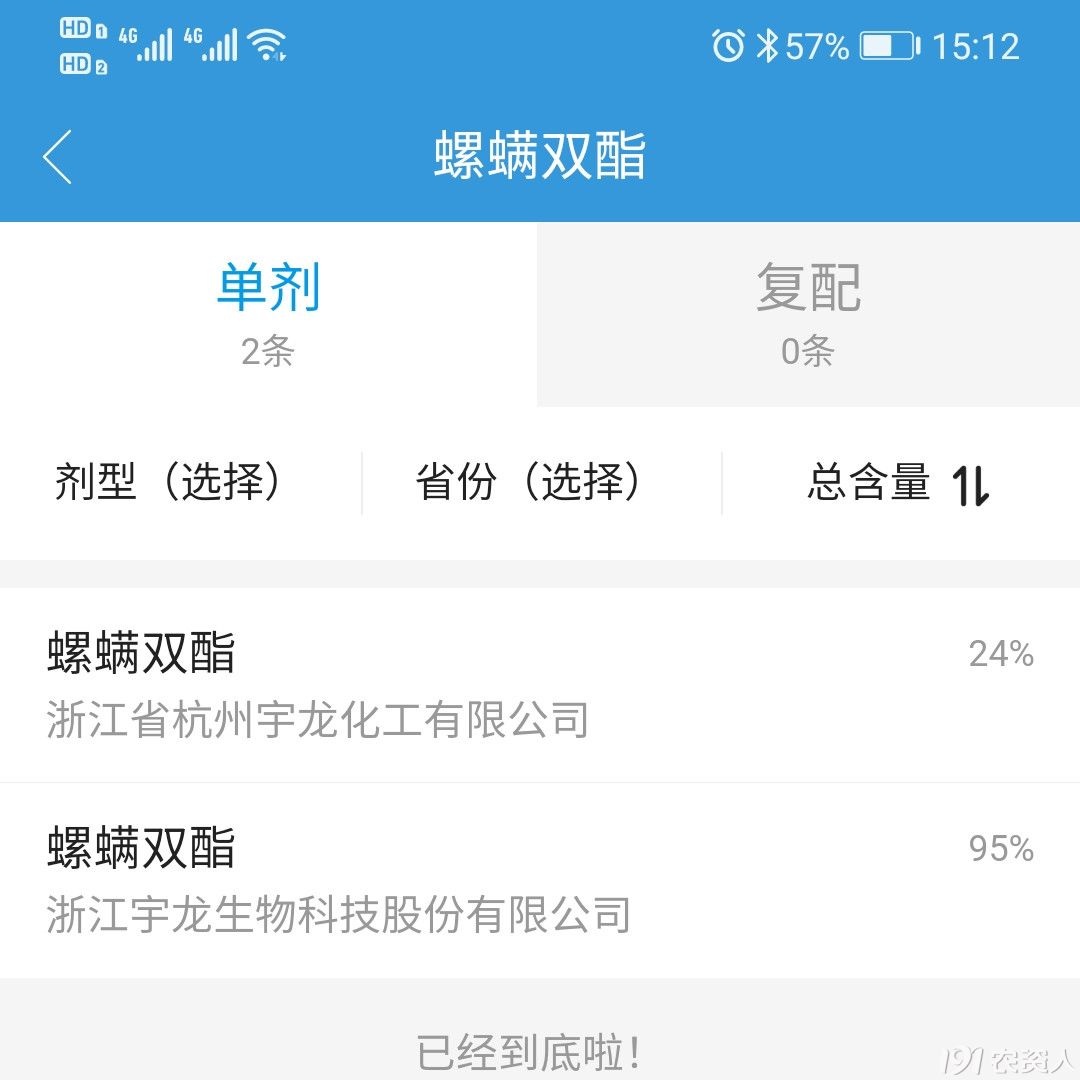Switch to the 单剂 tab
This screenshot has width=1080, height=1080.
tap(268, 314)
